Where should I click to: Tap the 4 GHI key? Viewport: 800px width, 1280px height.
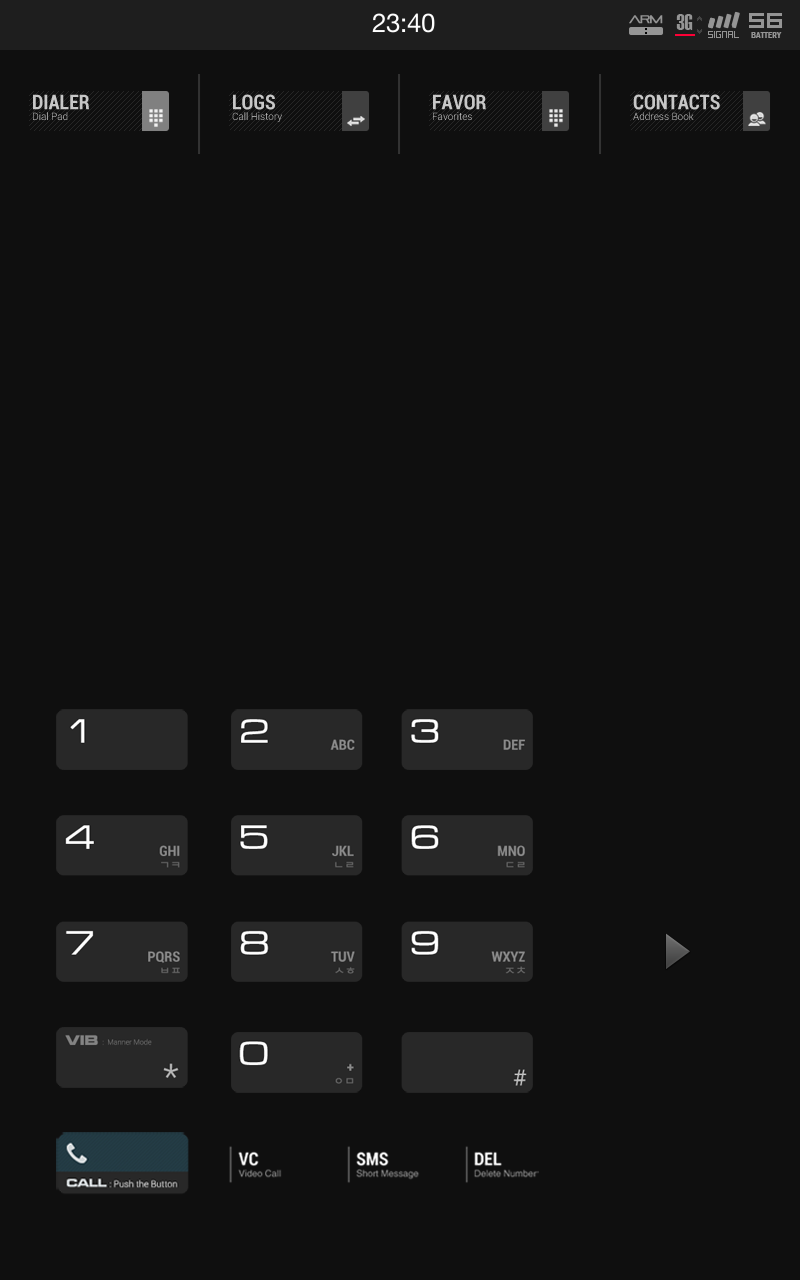click(x=122, y=845)
